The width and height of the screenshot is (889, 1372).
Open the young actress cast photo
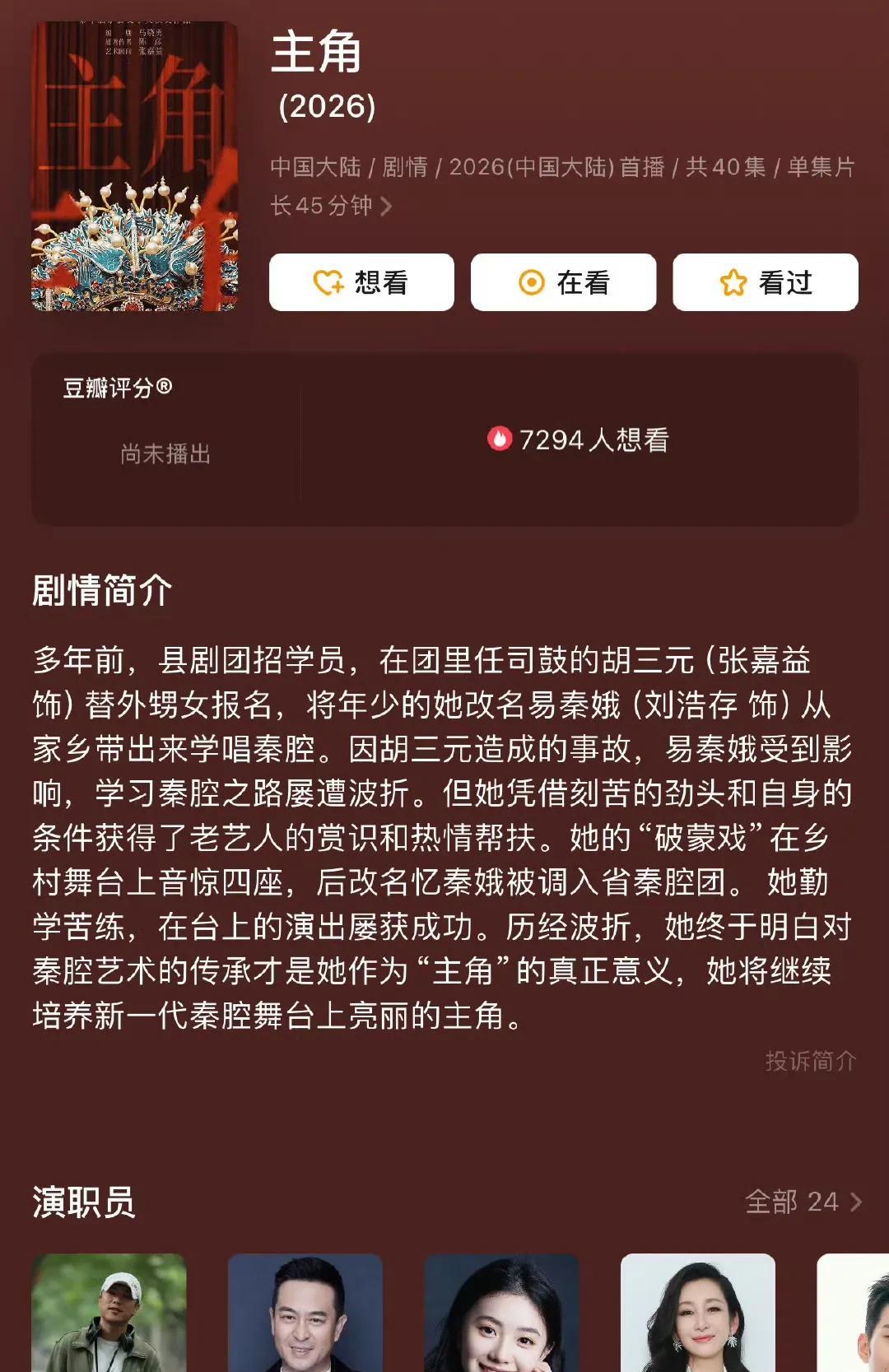(x=501, y=1313)
